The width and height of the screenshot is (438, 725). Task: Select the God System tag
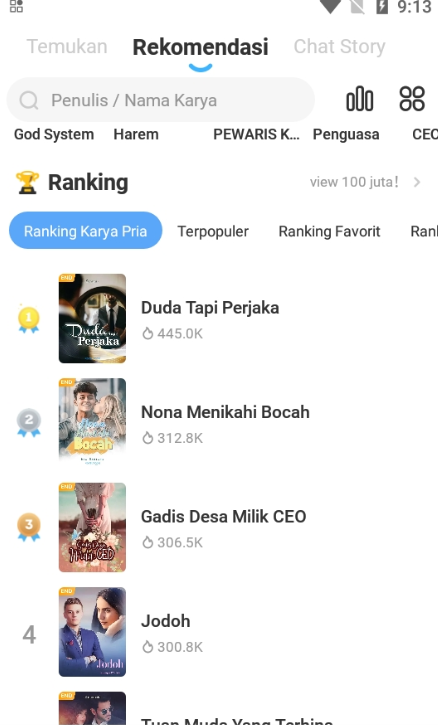[x=54, y=135]
